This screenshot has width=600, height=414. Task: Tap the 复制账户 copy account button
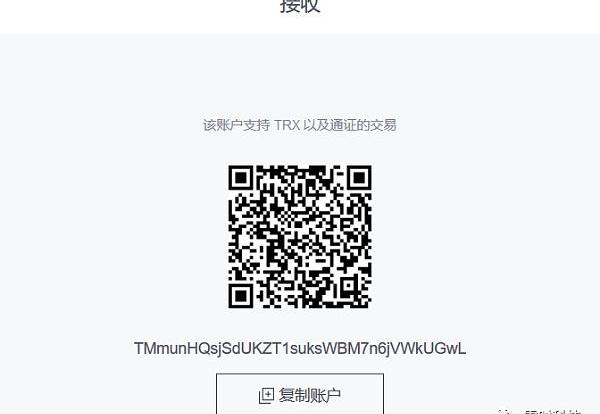(x=300, y=394)
